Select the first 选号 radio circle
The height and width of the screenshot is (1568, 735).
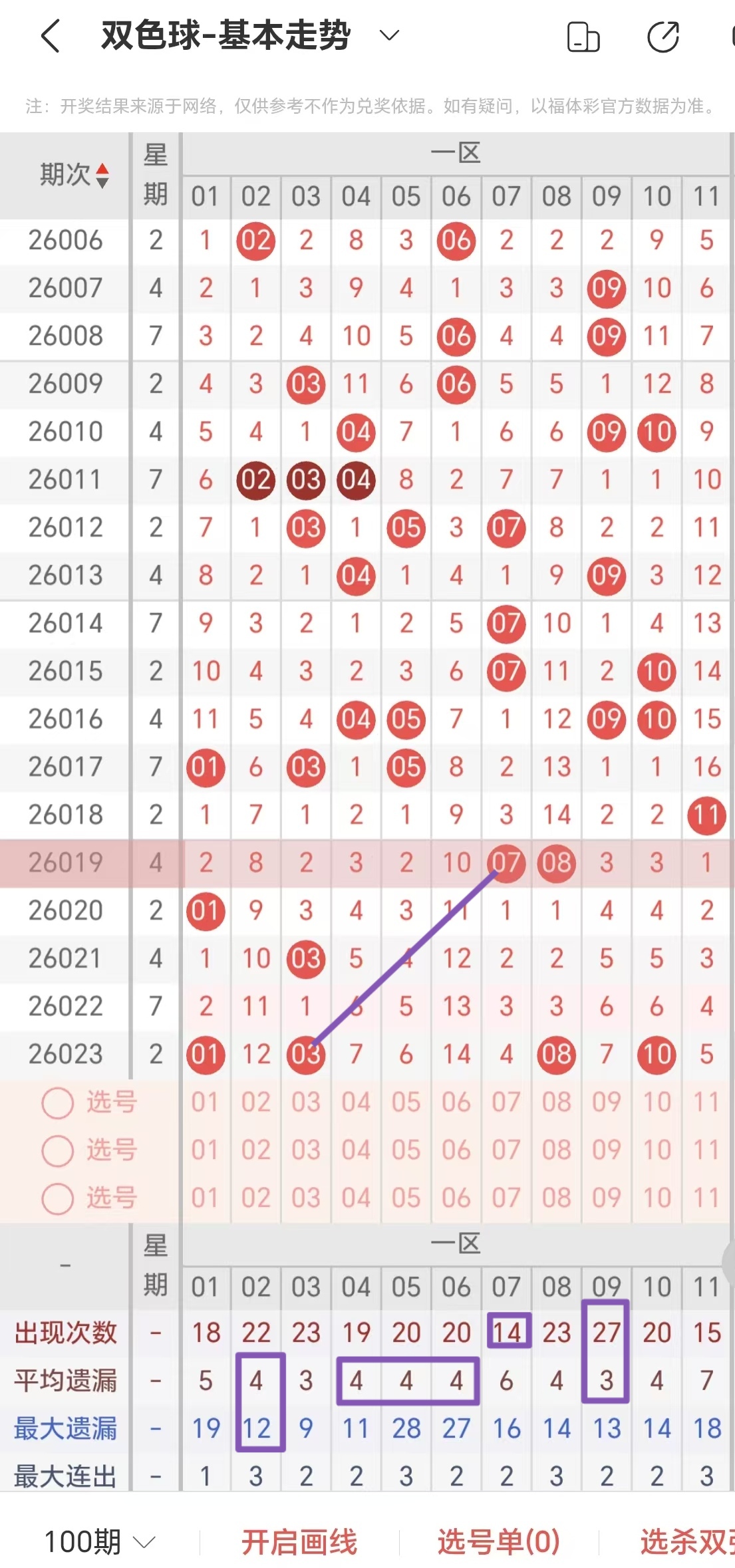click(x=59, y=1102)
